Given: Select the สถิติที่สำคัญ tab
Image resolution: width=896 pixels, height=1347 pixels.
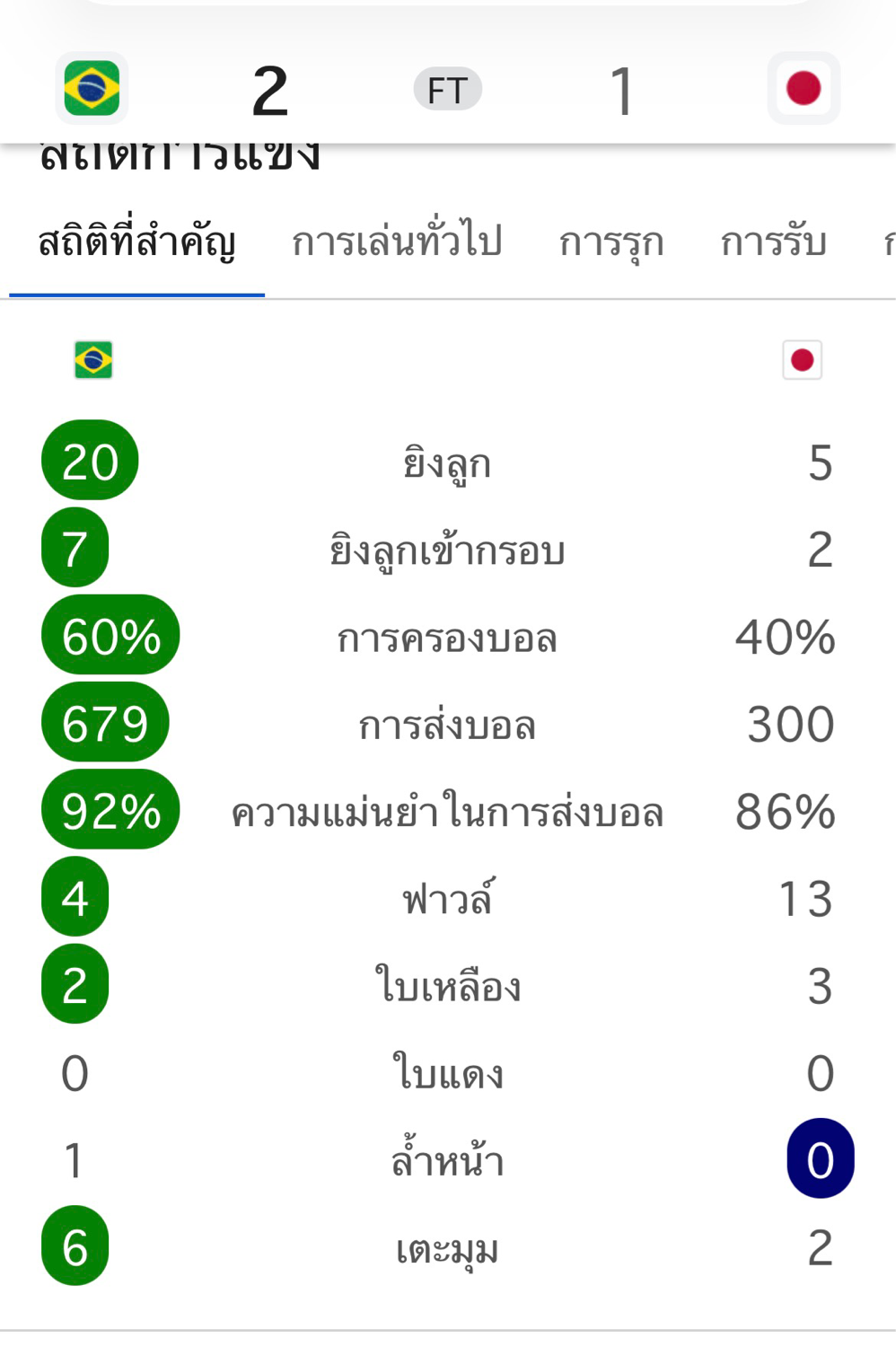Looking at the screenshot, I should 136,242.
